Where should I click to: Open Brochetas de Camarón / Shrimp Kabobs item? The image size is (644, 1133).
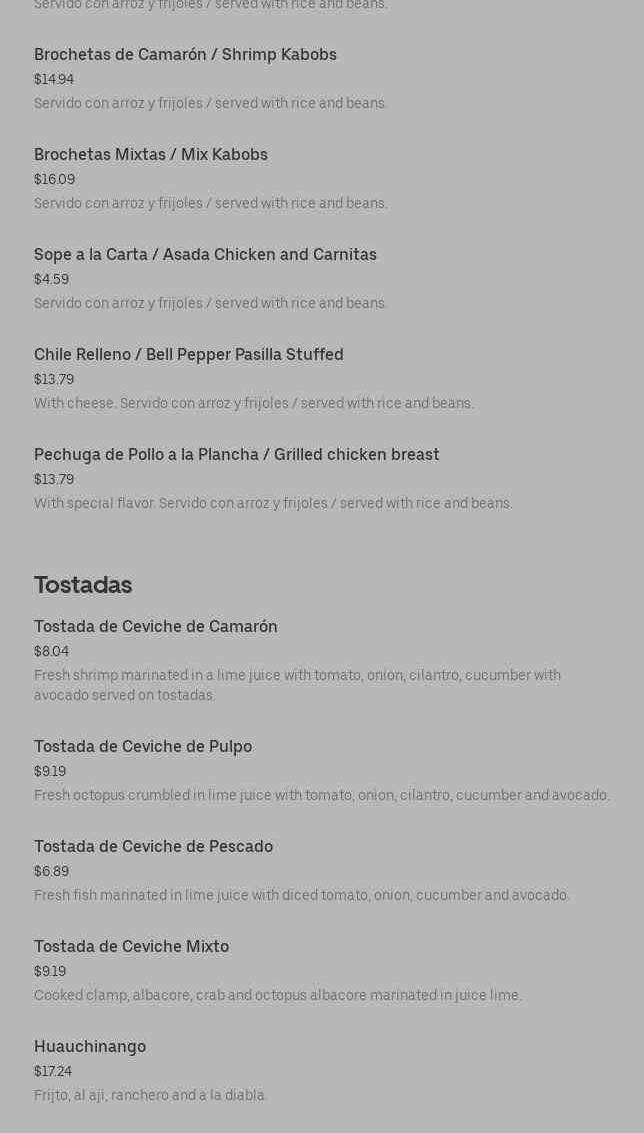click(x=185, y=55)
